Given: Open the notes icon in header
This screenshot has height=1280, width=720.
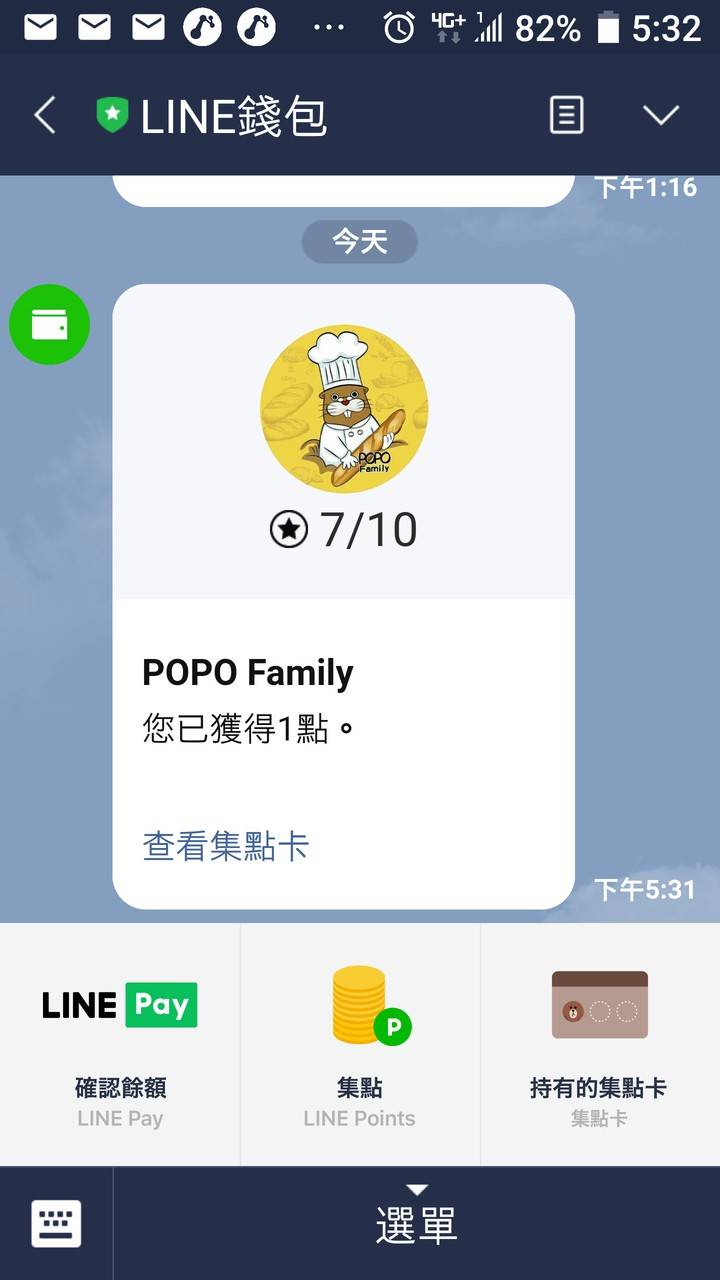Looking at the screenshot, I should pyautogui.click(x=566, y=116).
